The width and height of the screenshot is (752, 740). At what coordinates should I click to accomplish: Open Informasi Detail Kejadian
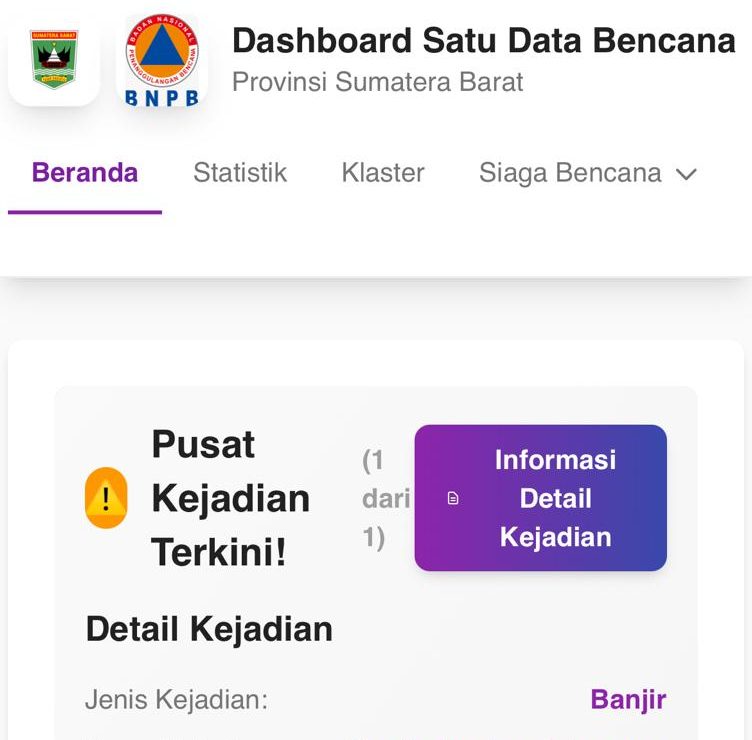click(541, 498)
